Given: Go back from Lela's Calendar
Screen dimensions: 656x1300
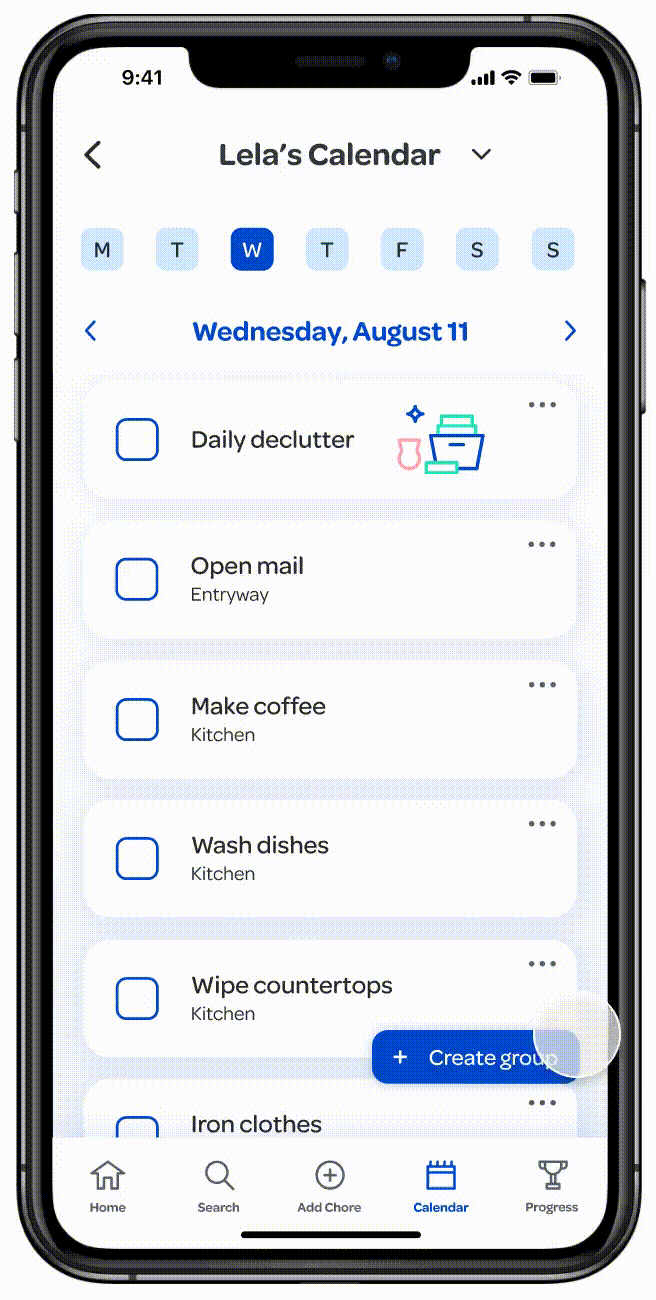Looking at the screenshot, I should (x=93, y=155).
